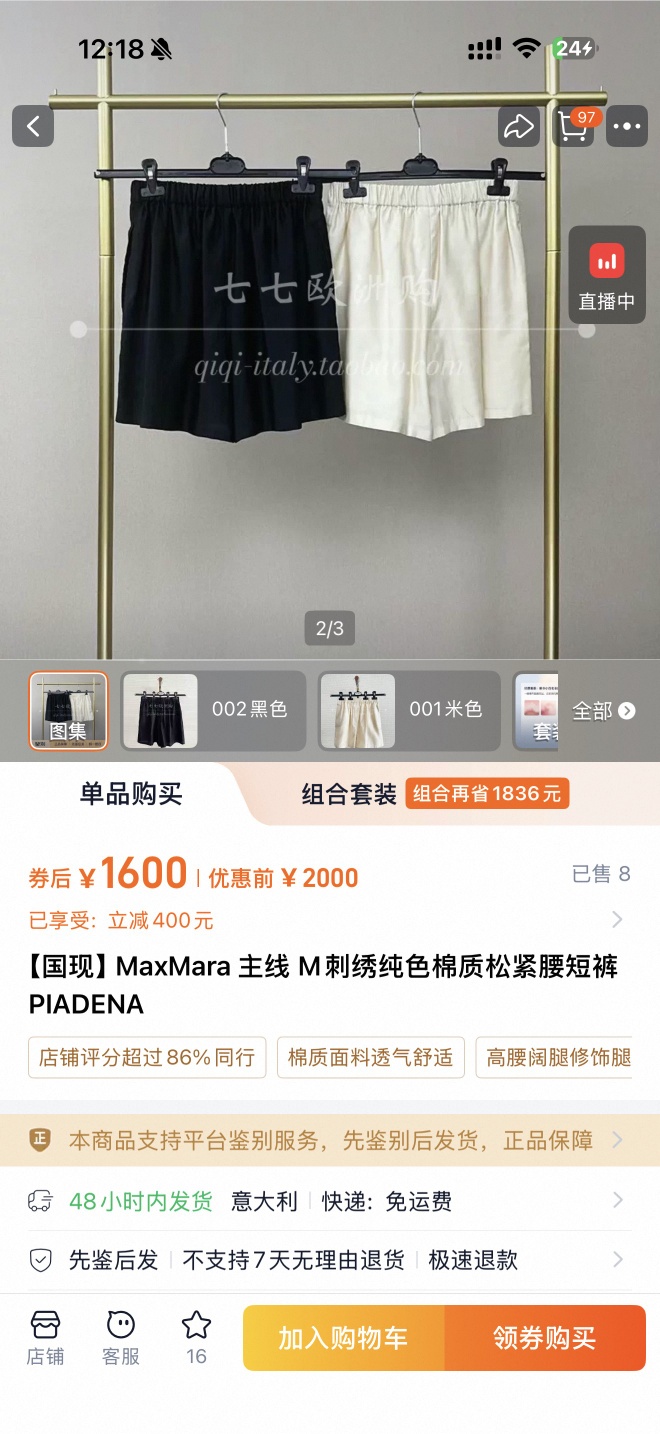Open the 直播中 live stream
Image resolution: width=660 pixels, height=1434 pixels.
coord(606,275)
